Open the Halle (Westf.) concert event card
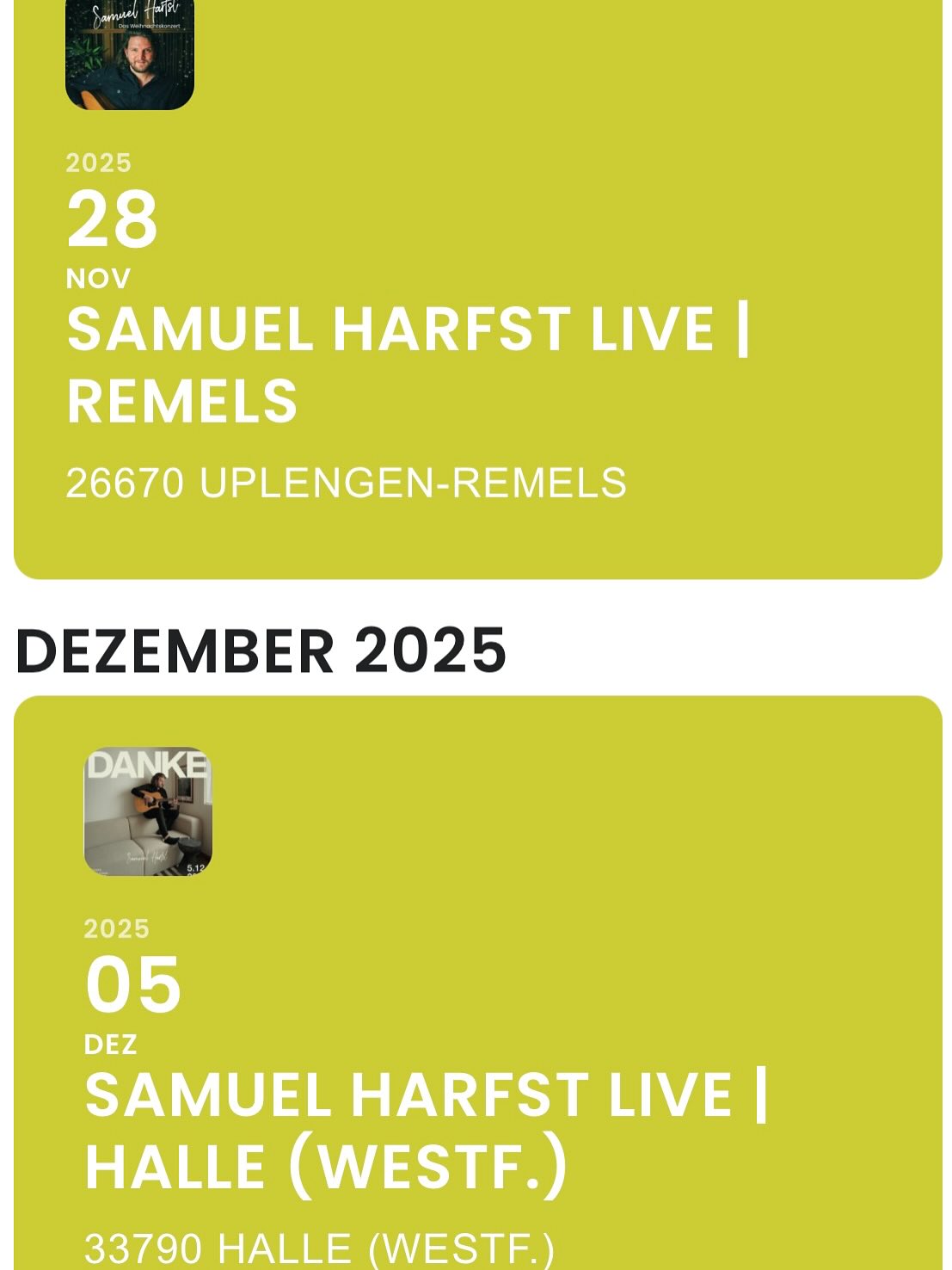 [x=427, y=1131]
